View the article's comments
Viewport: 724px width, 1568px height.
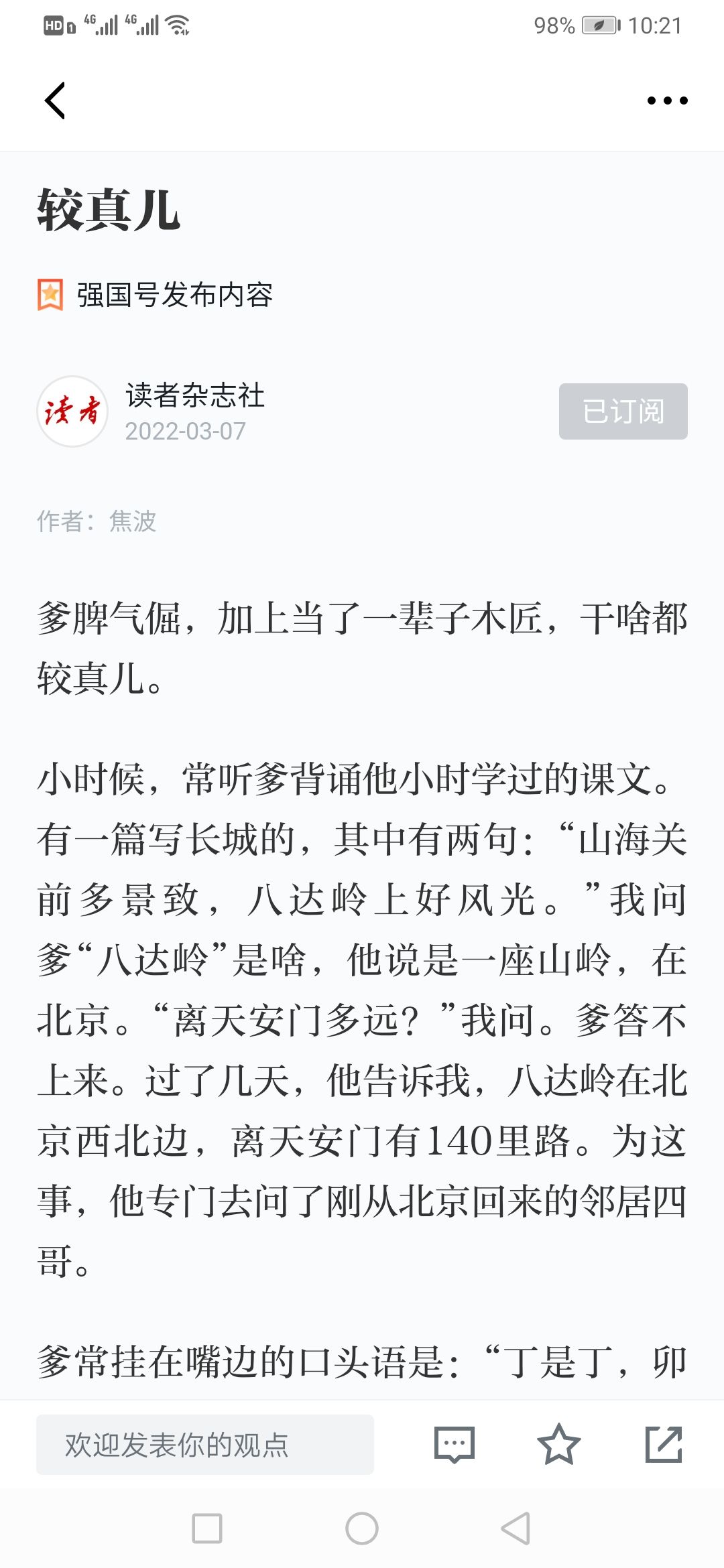click(x=455, y=1445)
